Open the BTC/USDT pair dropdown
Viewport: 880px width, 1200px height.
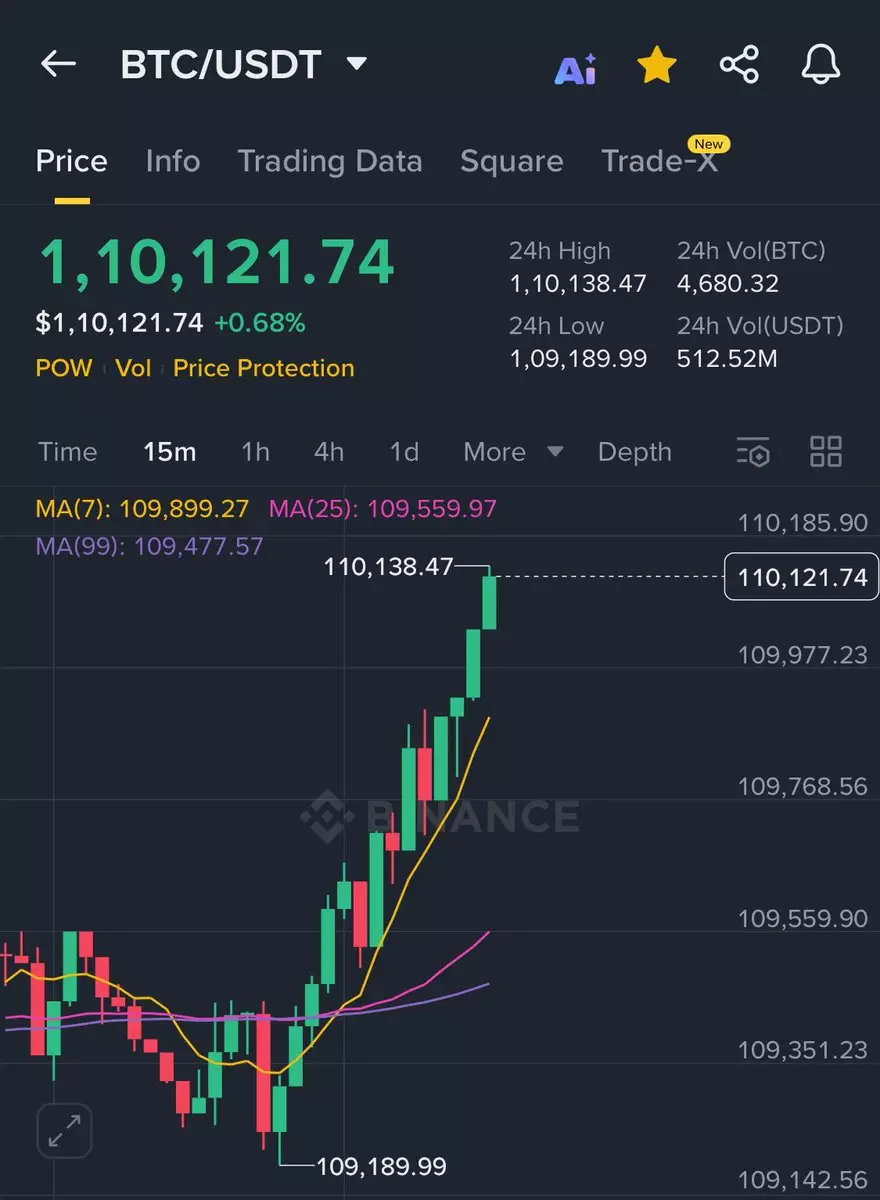(x=355, y=65)
